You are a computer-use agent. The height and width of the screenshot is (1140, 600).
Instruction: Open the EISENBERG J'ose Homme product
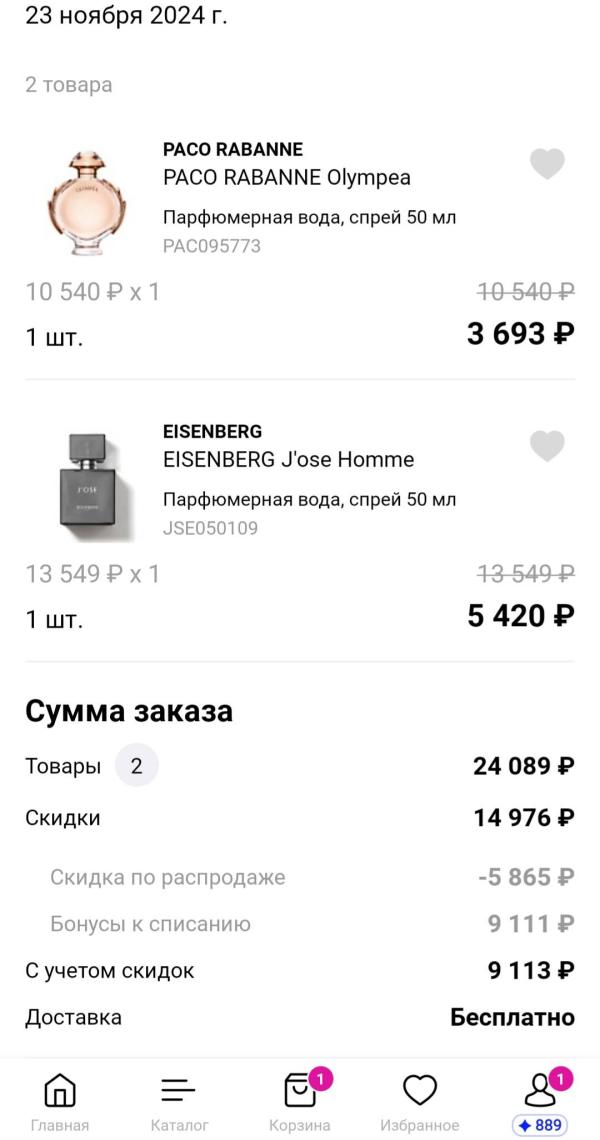coord(288,460)
